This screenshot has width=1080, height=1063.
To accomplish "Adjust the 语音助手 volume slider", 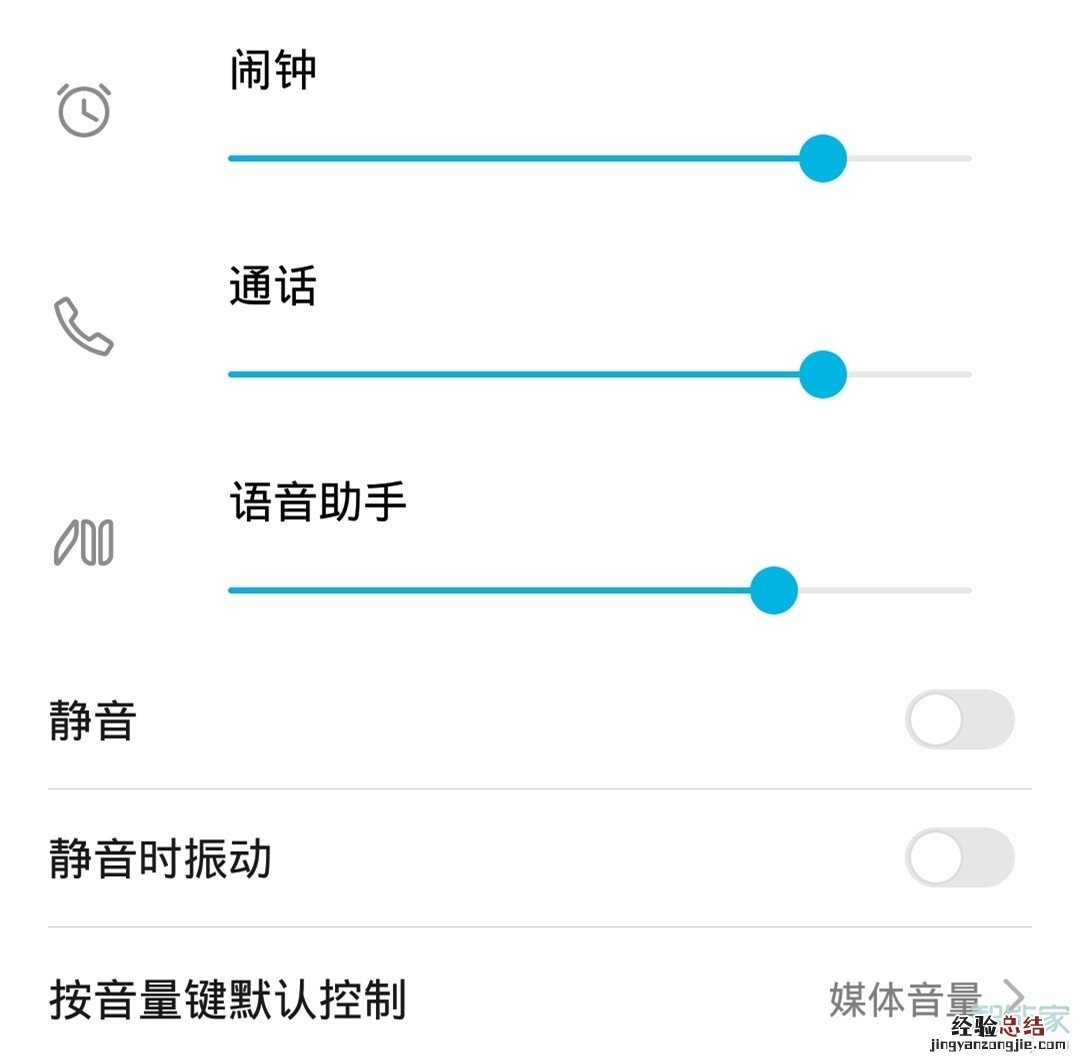I will coord(773,590).
